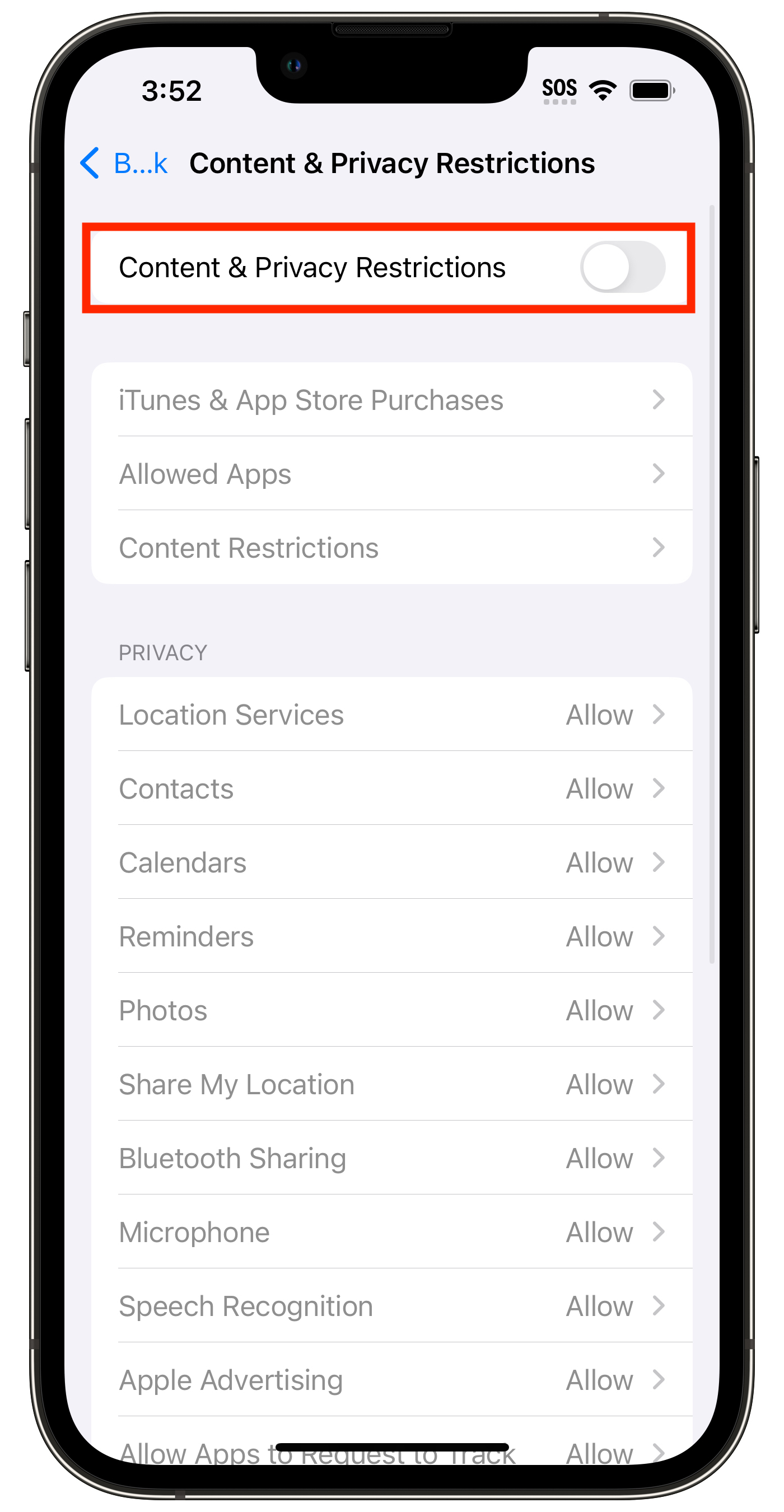784x1512 pixels.
Task: Open Bluetooth Sharing setting
Action: pos(391,1159)
